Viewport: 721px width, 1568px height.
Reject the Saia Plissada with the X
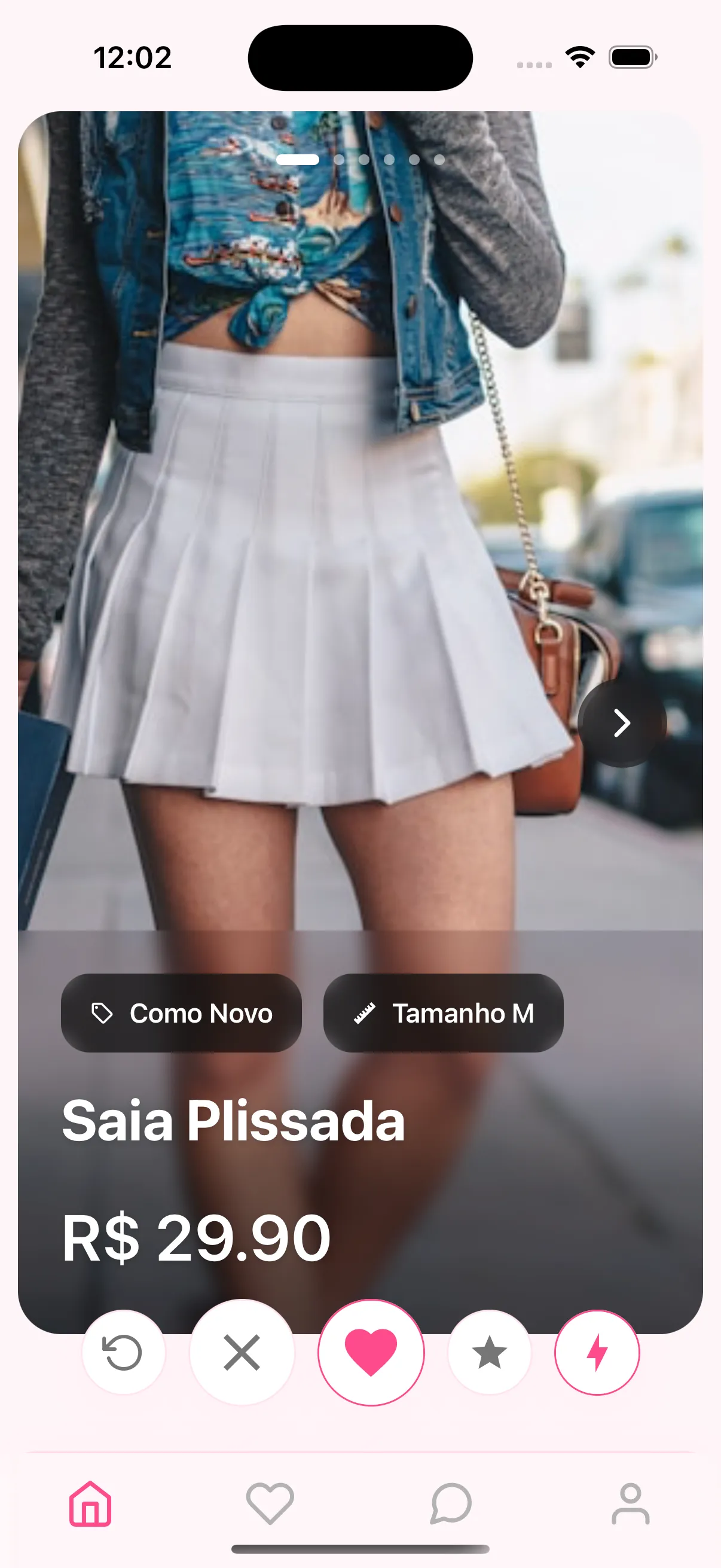[x=242, y=1352]
